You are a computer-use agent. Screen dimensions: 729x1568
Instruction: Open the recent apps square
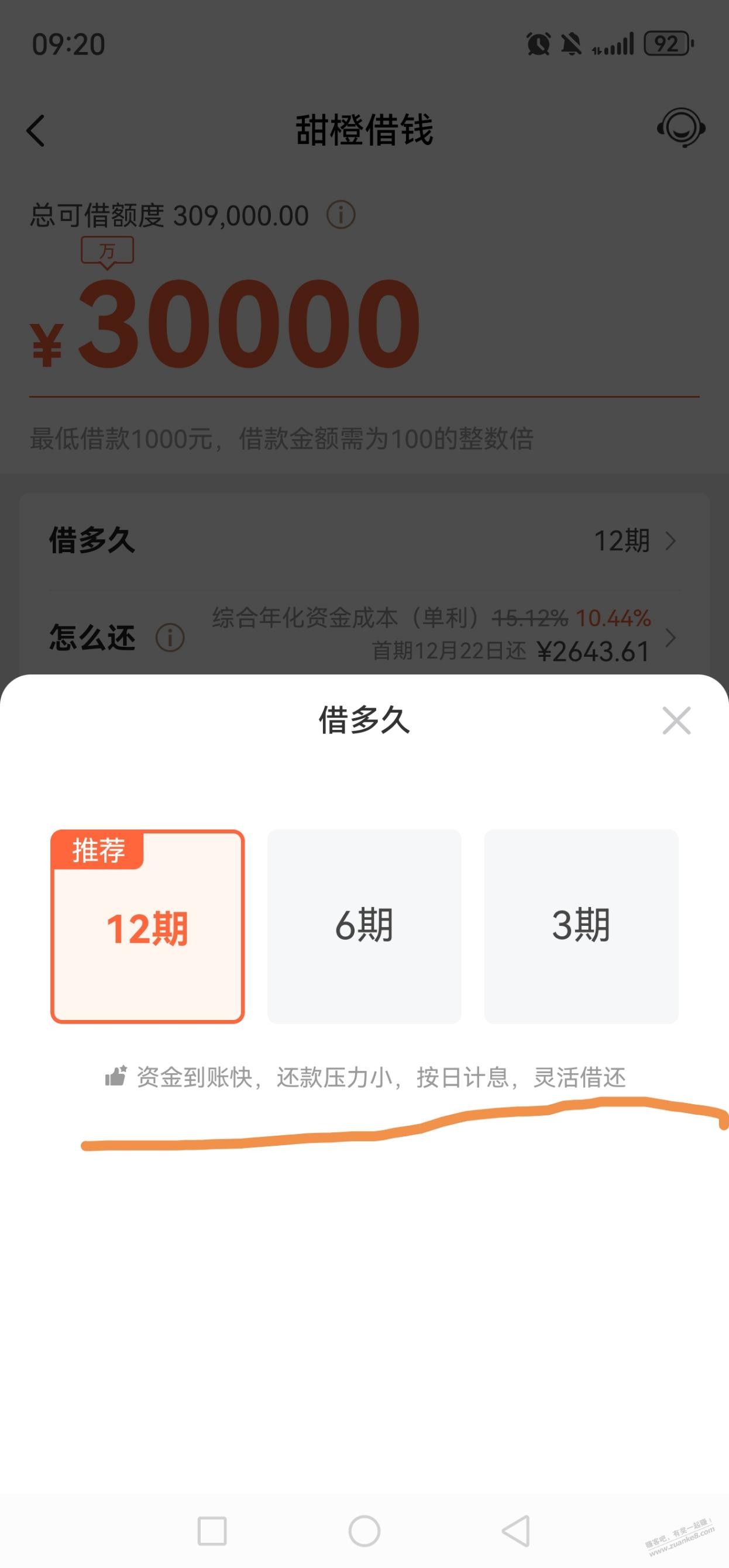pos(212,1530)
